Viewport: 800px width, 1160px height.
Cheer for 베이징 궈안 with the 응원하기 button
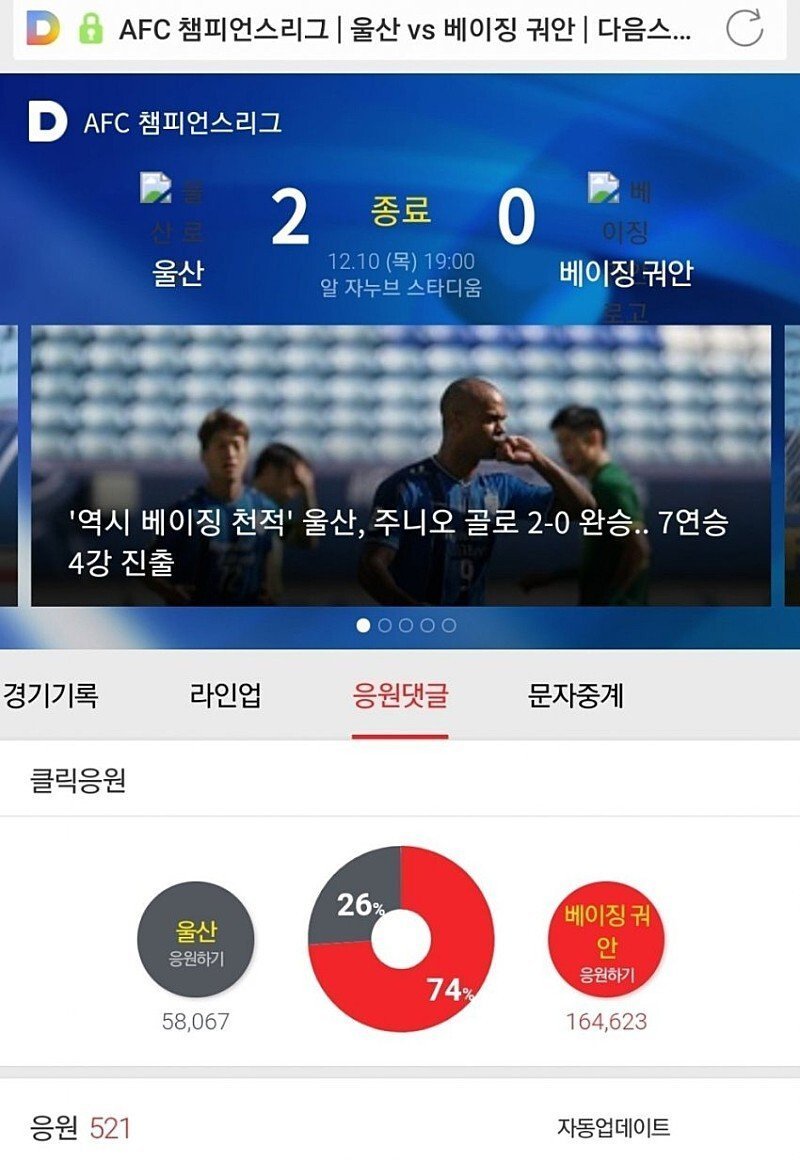pos(606,941)
